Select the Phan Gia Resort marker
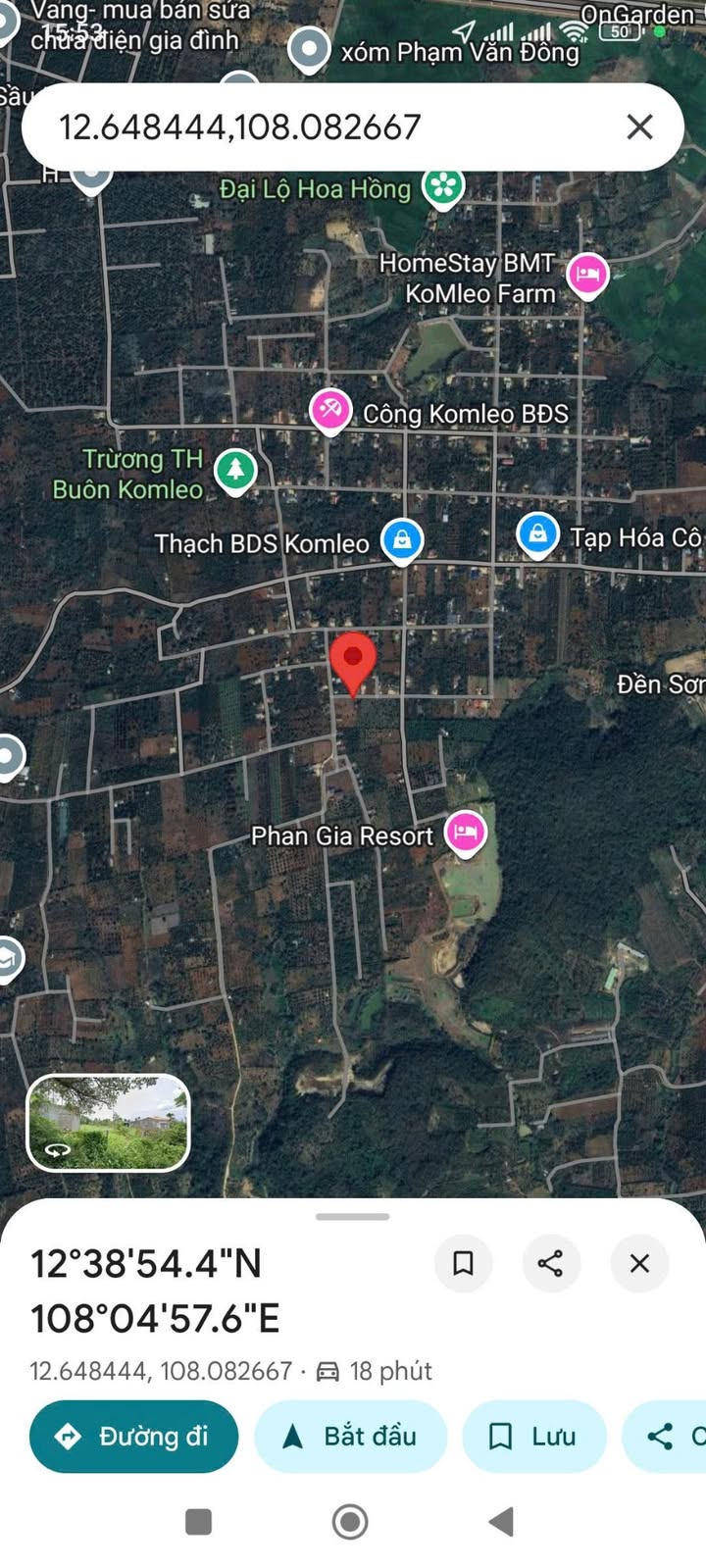This screenshot has height=1568, width=706. click(466, 832)
